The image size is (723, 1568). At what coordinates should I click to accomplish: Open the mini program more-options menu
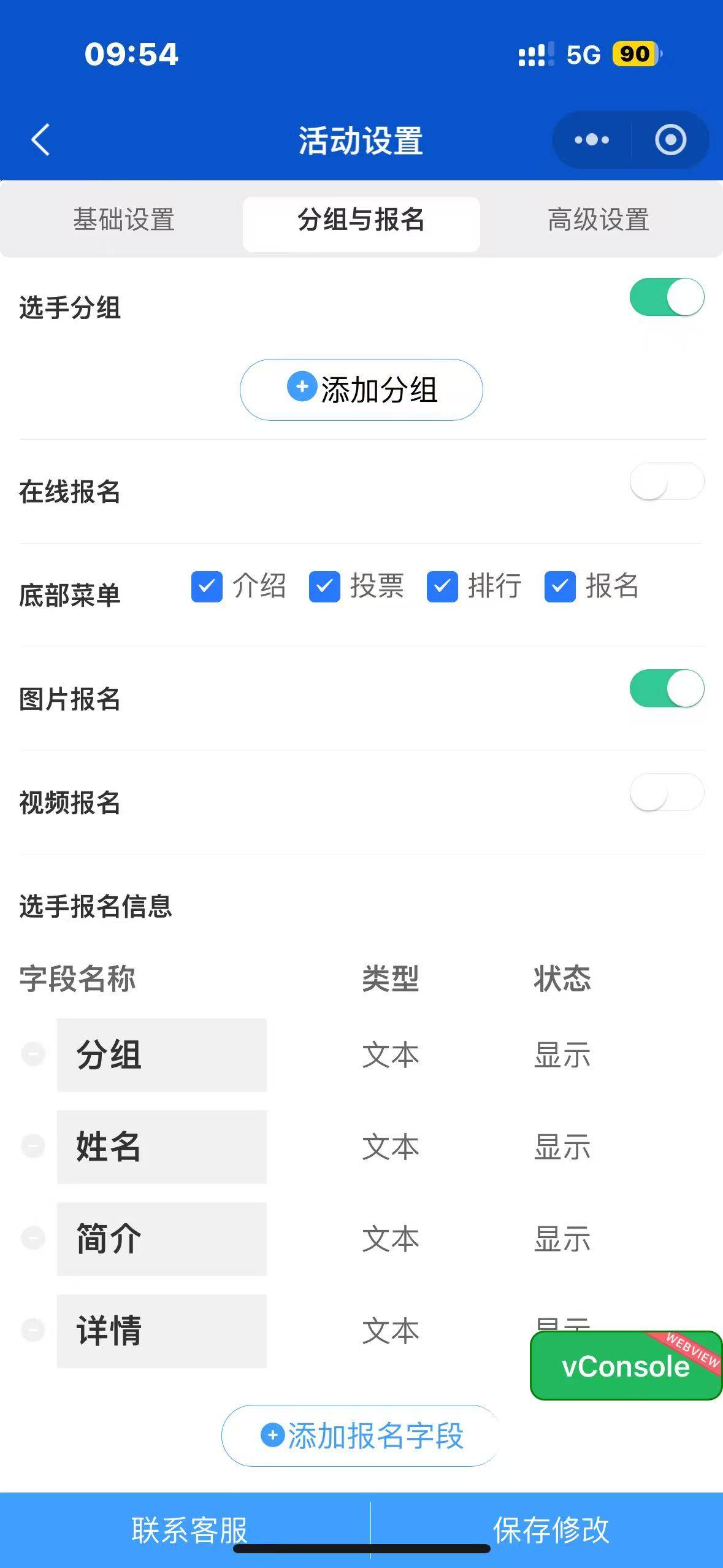pos(592,140)
